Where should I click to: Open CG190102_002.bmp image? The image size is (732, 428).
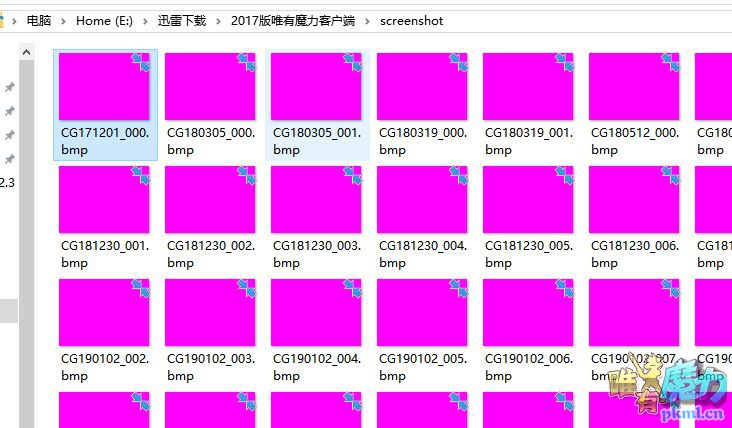point(104,313)
